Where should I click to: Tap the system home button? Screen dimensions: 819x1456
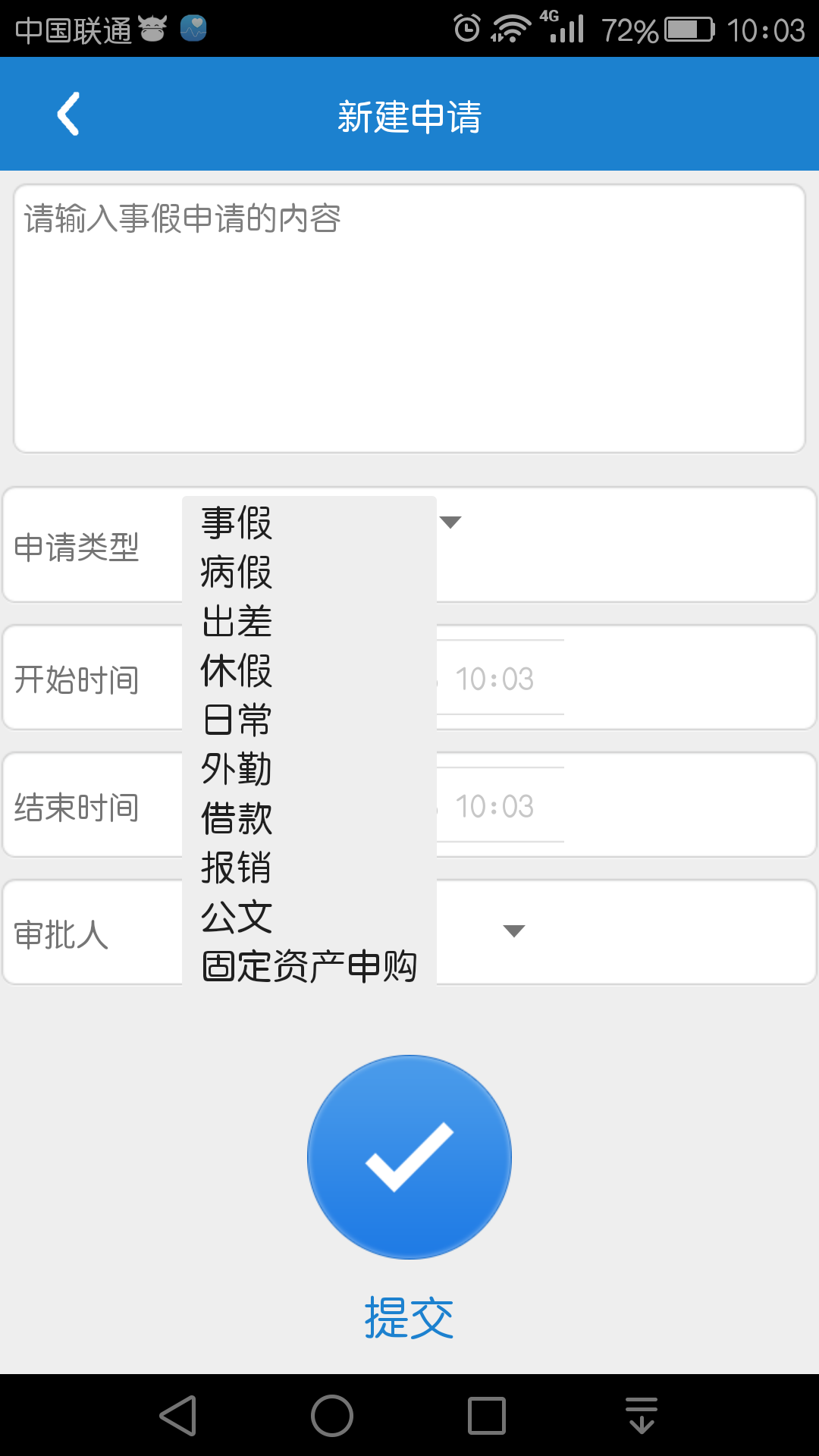click(332, 1416)
